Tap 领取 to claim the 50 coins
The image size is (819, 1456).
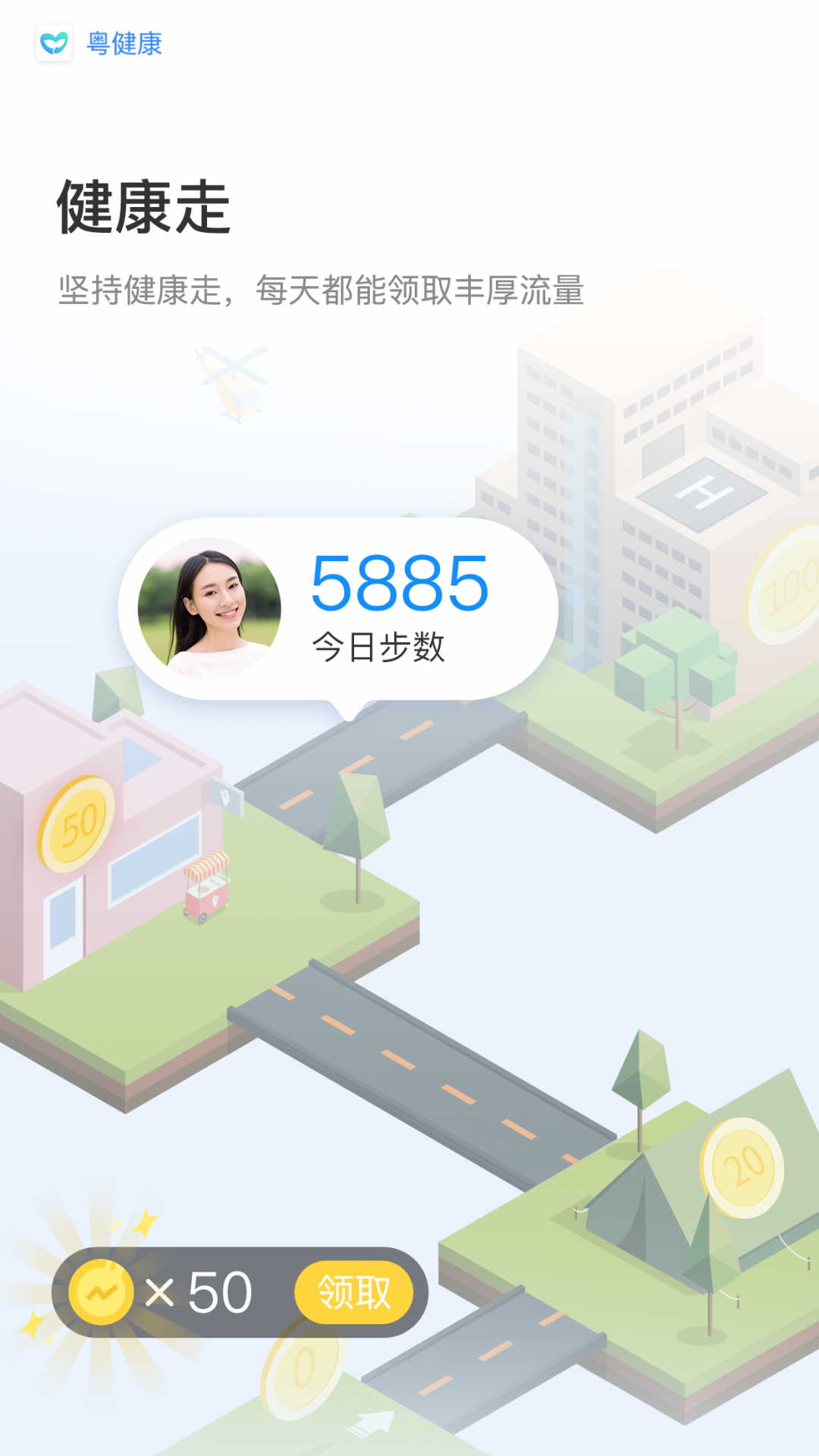353,1291
